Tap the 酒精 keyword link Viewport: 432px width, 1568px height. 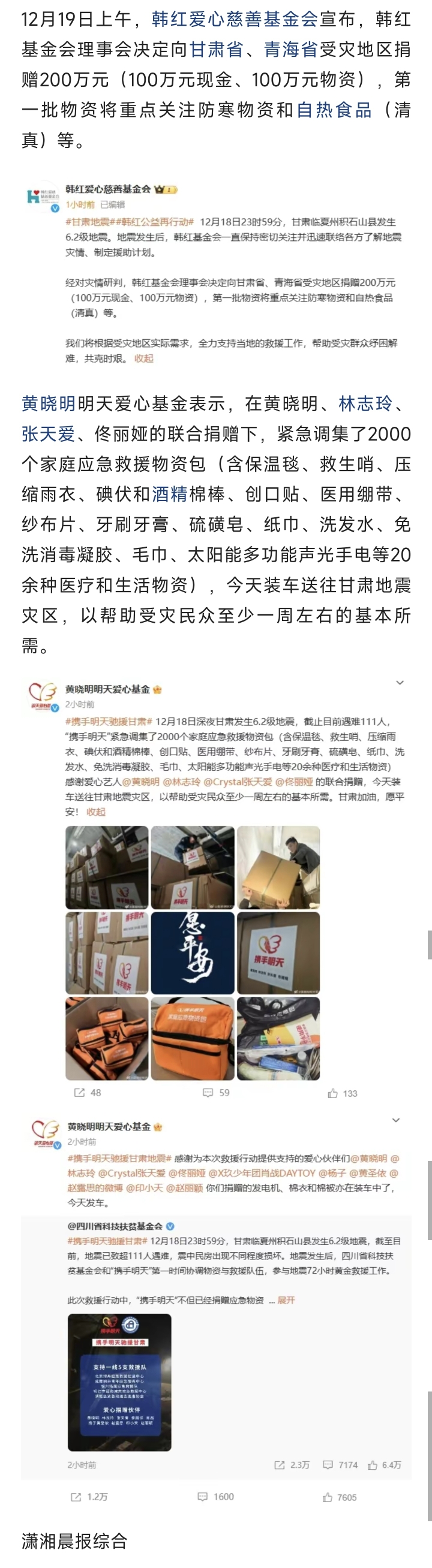pyautogui.click(x=169, y=494)
